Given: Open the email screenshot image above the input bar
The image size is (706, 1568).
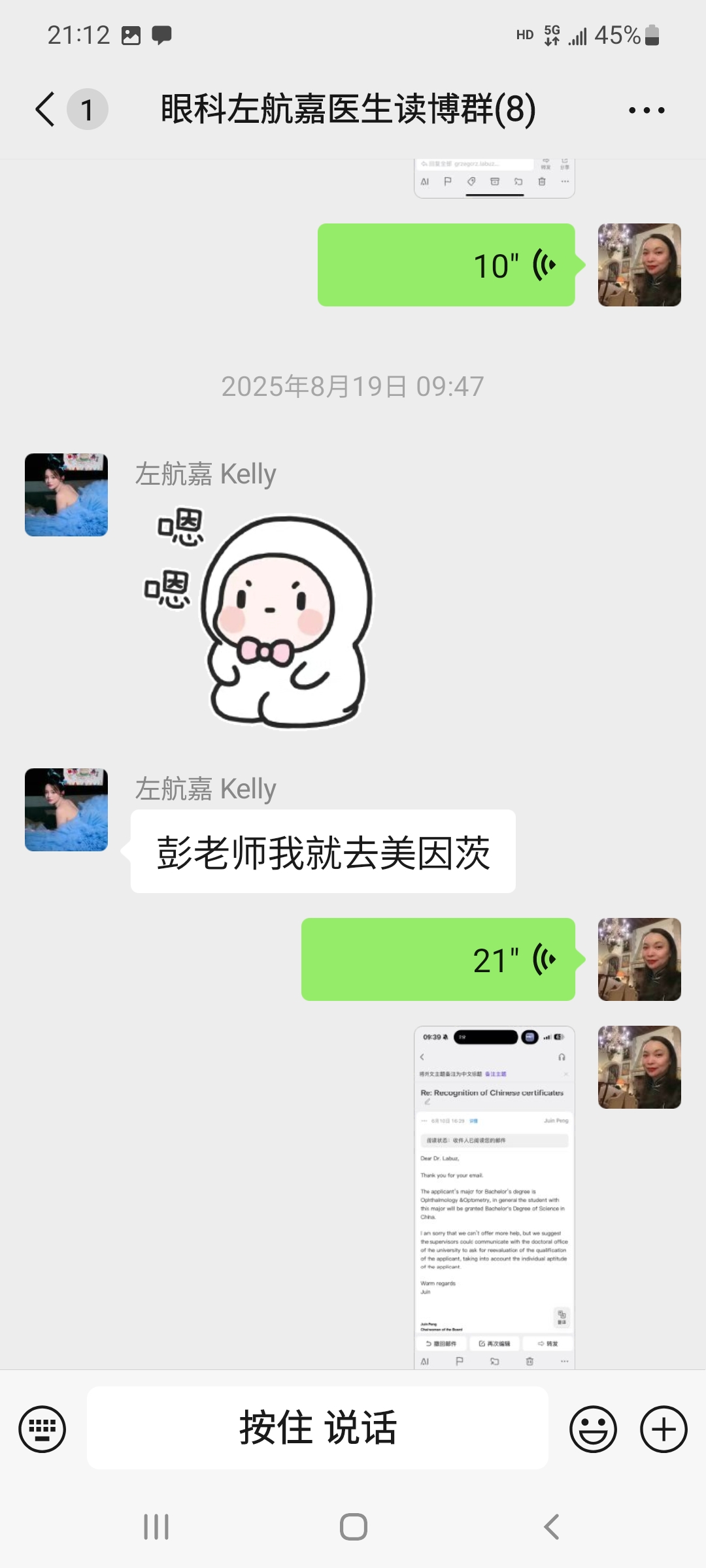Looking at the screenshot, I should (495, 1197).
